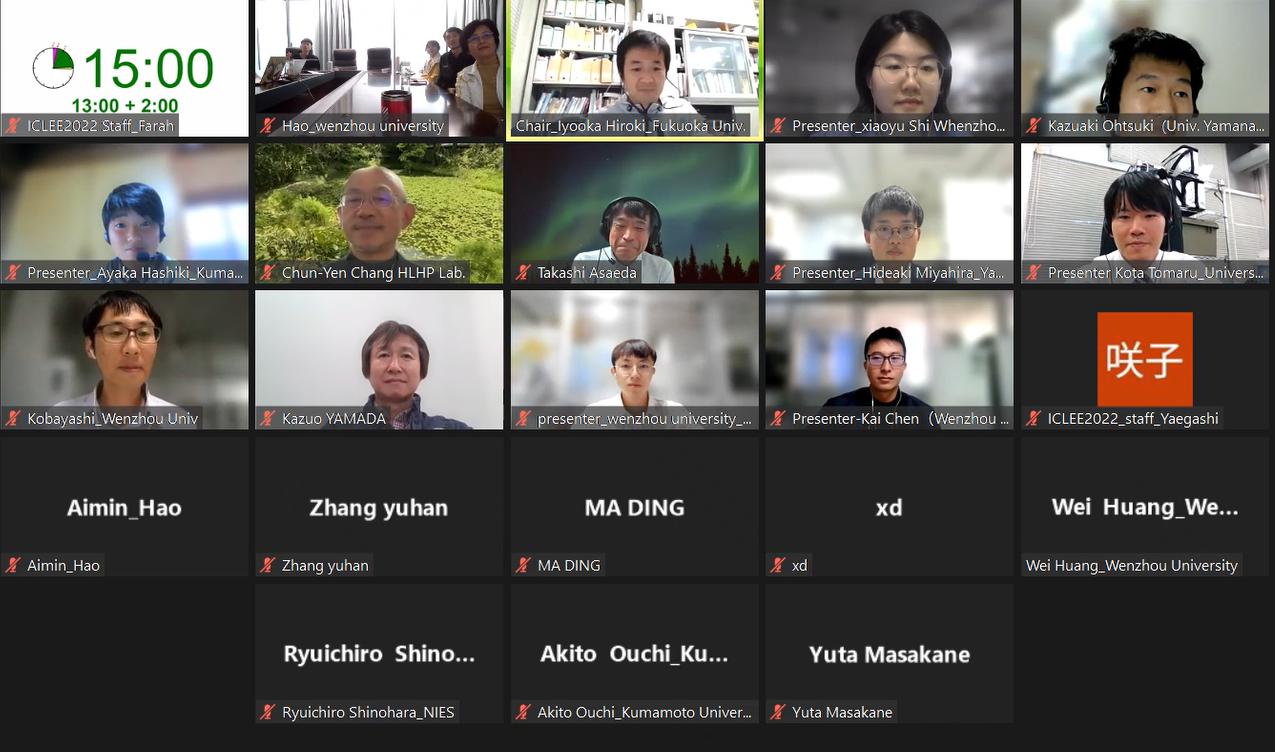Select Chair_Iyooka Hiroki video tile
Image resolution: width=1275 pixels, height=752 pixels.
click(x=634, y=67)
